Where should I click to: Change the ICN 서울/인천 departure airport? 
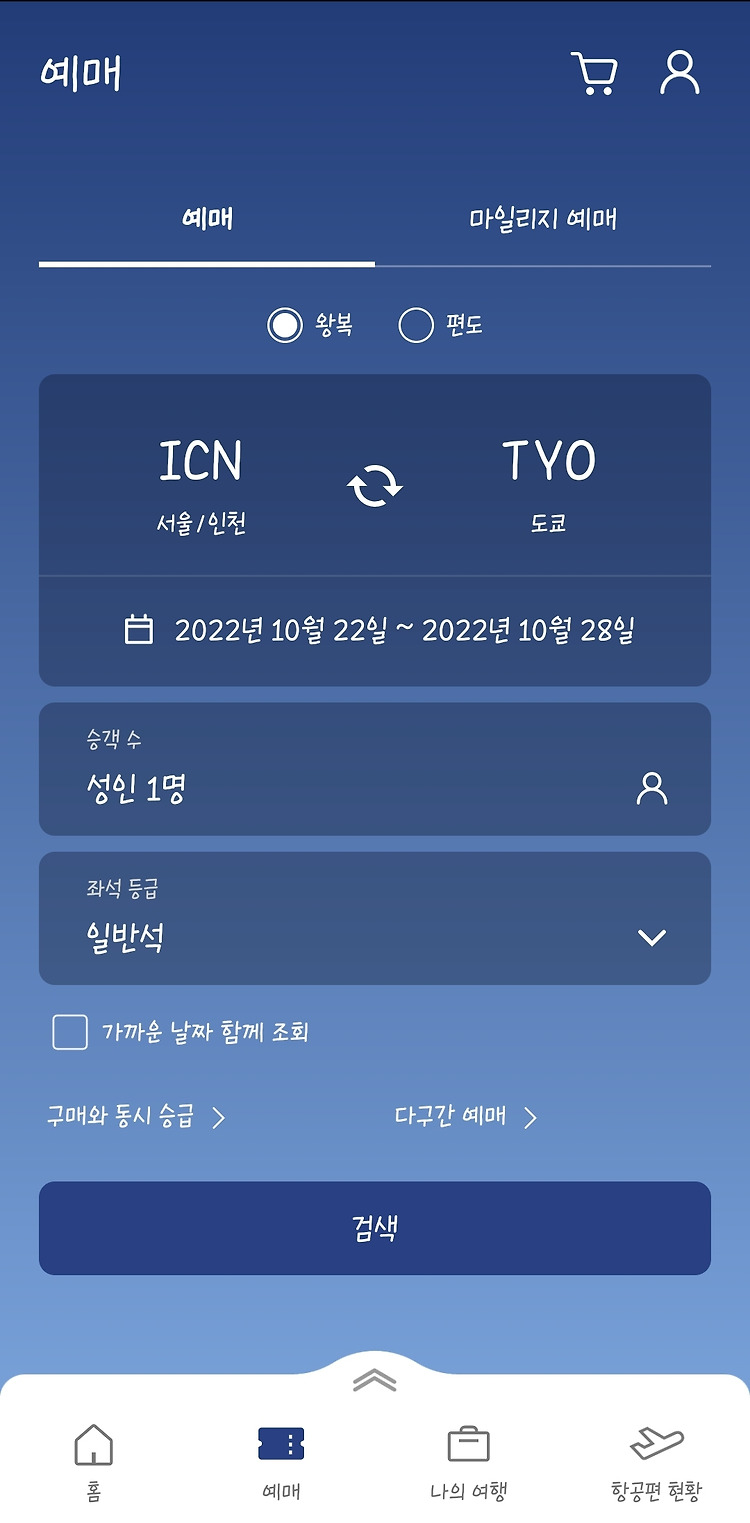click(x=201, y=485)
